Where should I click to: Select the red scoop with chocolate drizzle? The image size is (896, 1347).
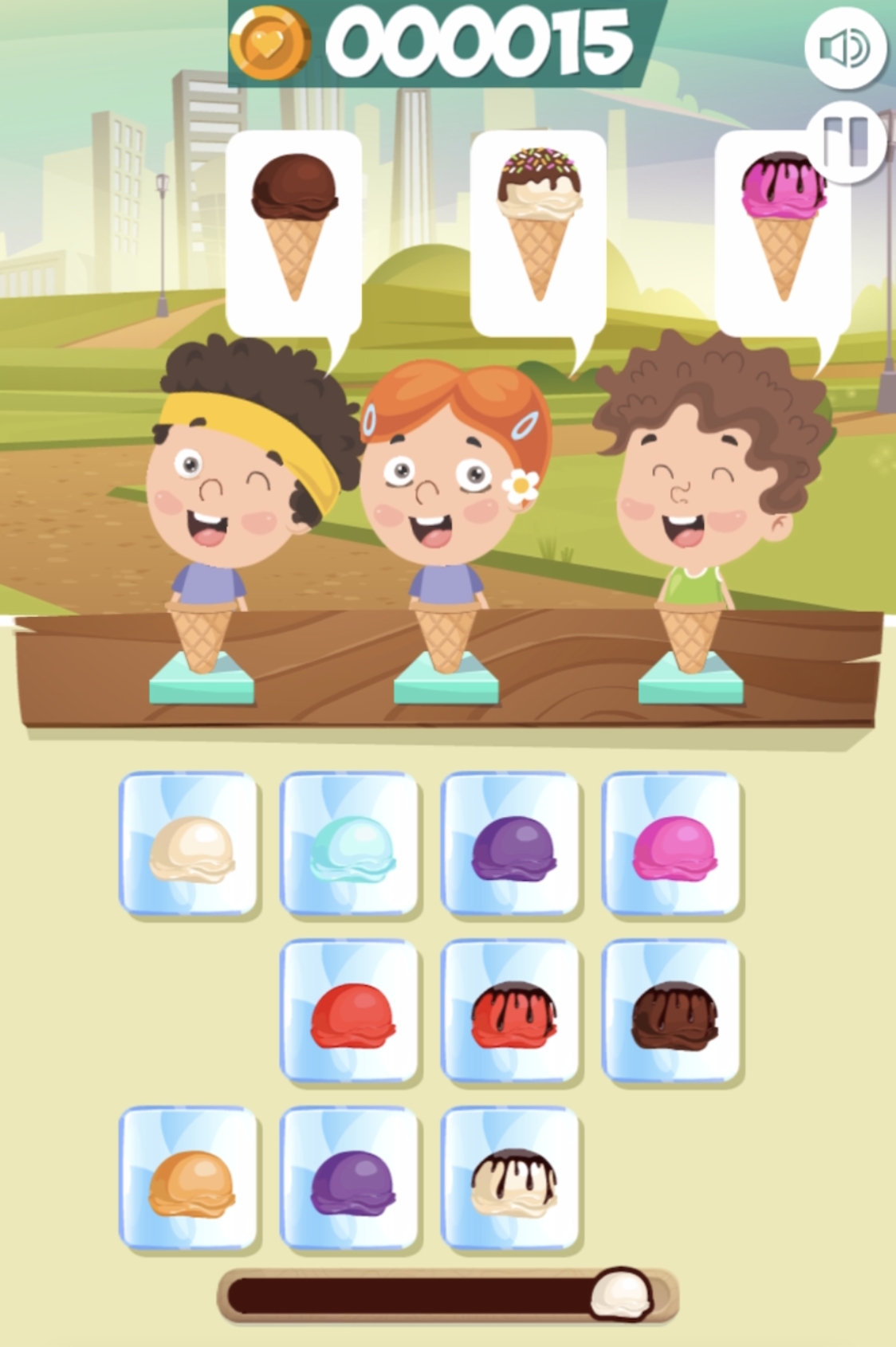(512, 1012)
